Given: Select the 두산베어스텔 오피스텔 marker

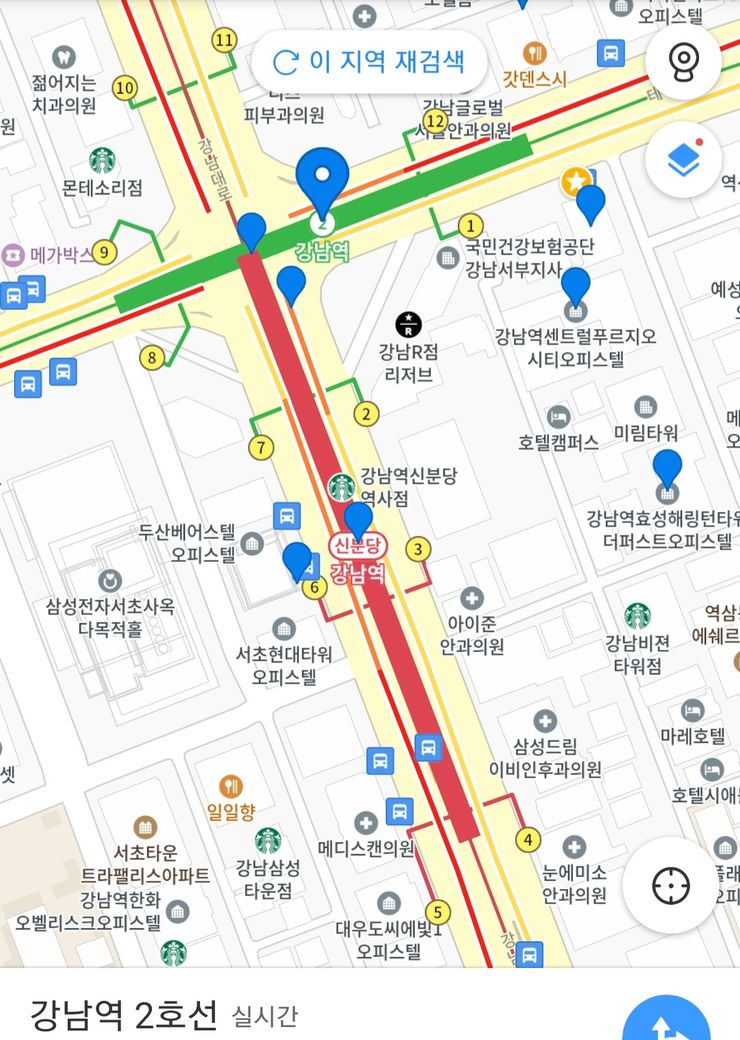Looking at the screenshot, I should (251, 543).
